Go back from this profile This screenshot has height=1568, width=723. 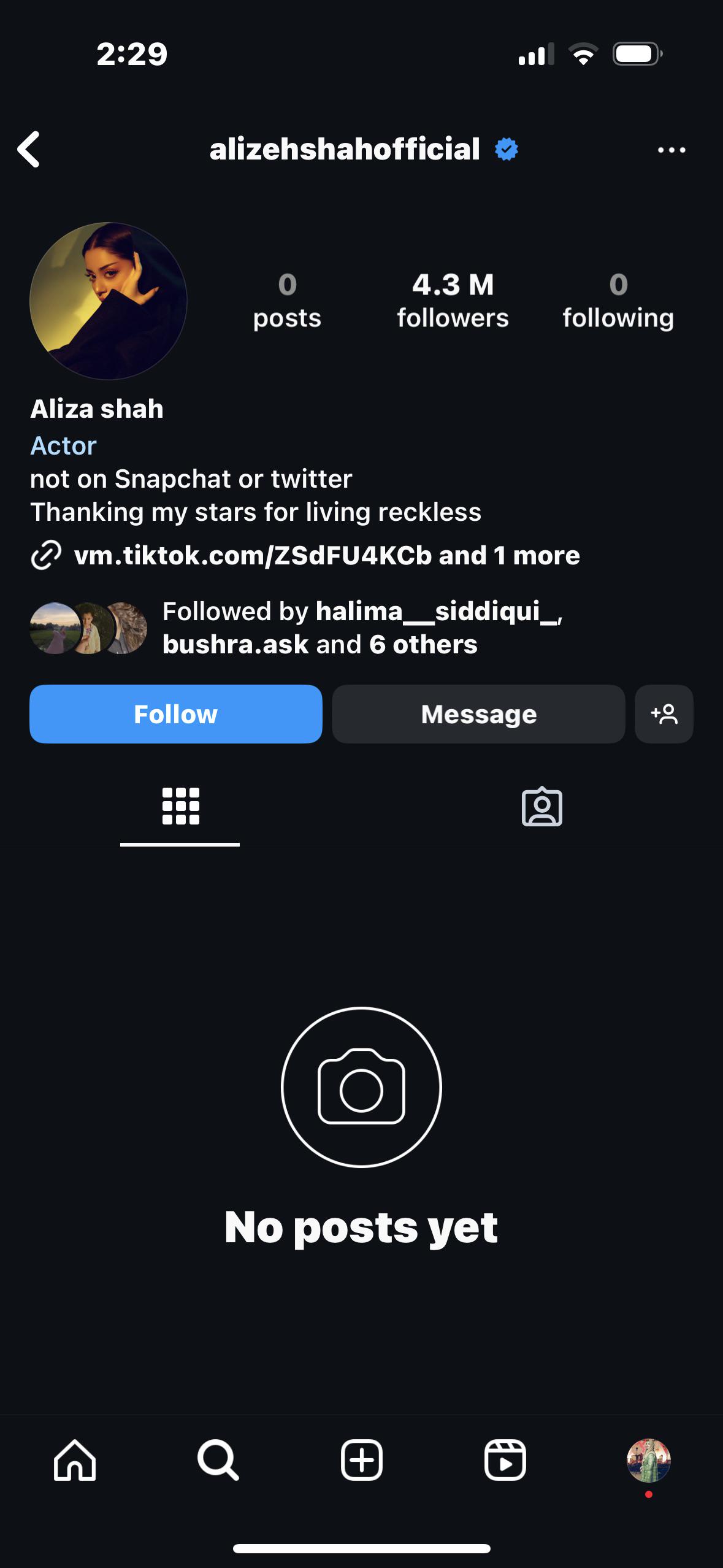29,149
